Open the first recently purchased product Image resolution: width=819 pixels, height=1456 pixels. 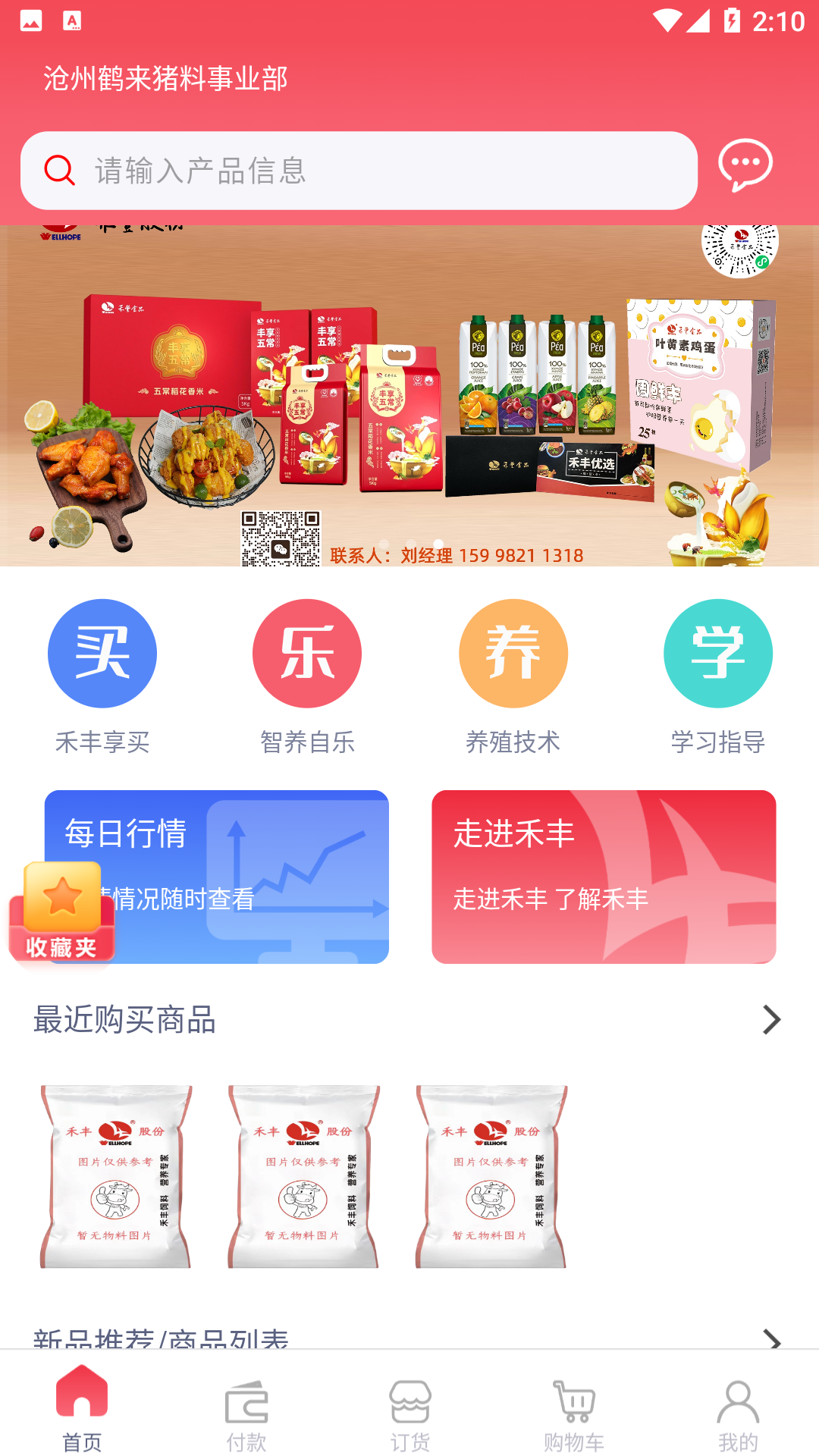coord(116,1176)
